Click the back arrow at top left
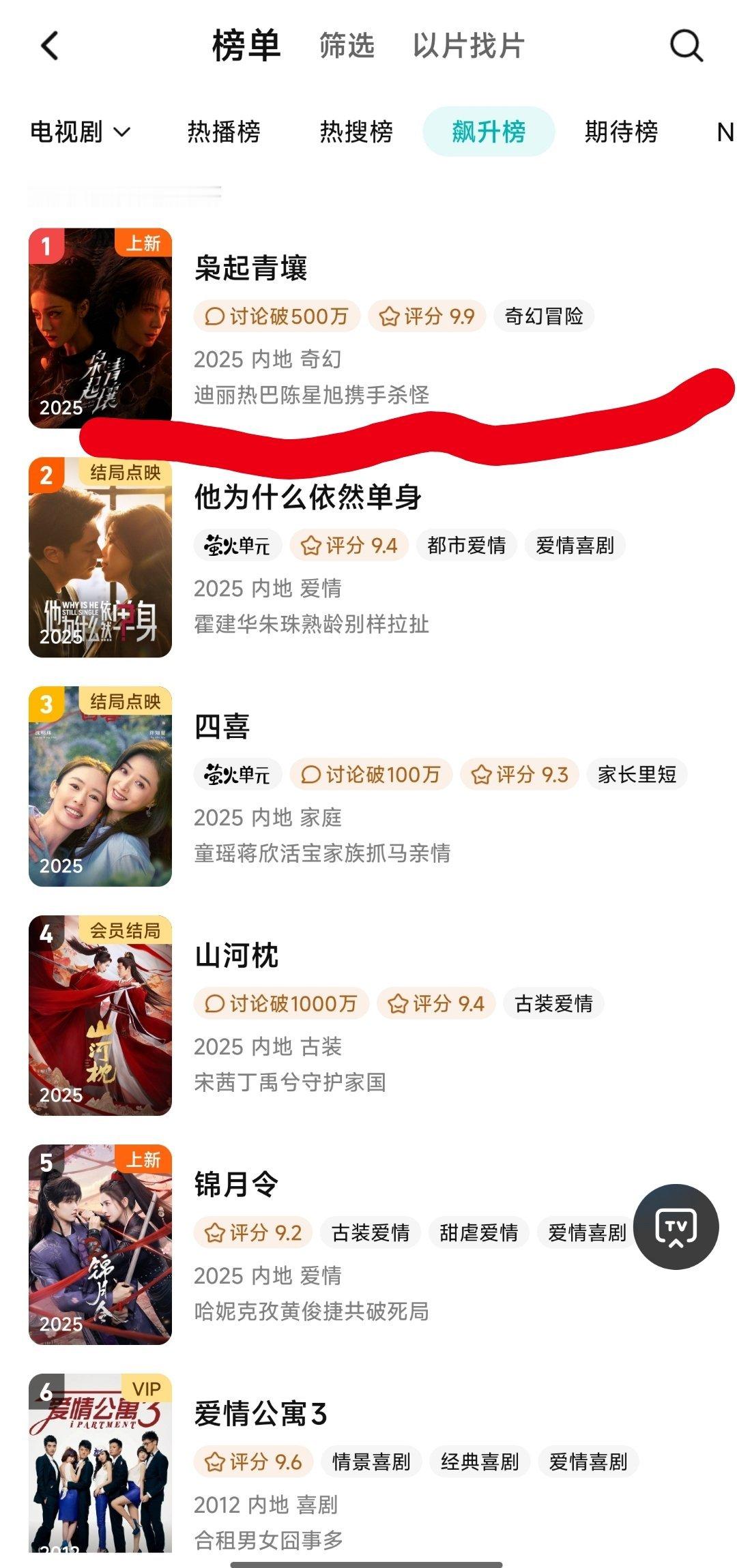Screen dimensions: 737x1568 click(46, 46)
